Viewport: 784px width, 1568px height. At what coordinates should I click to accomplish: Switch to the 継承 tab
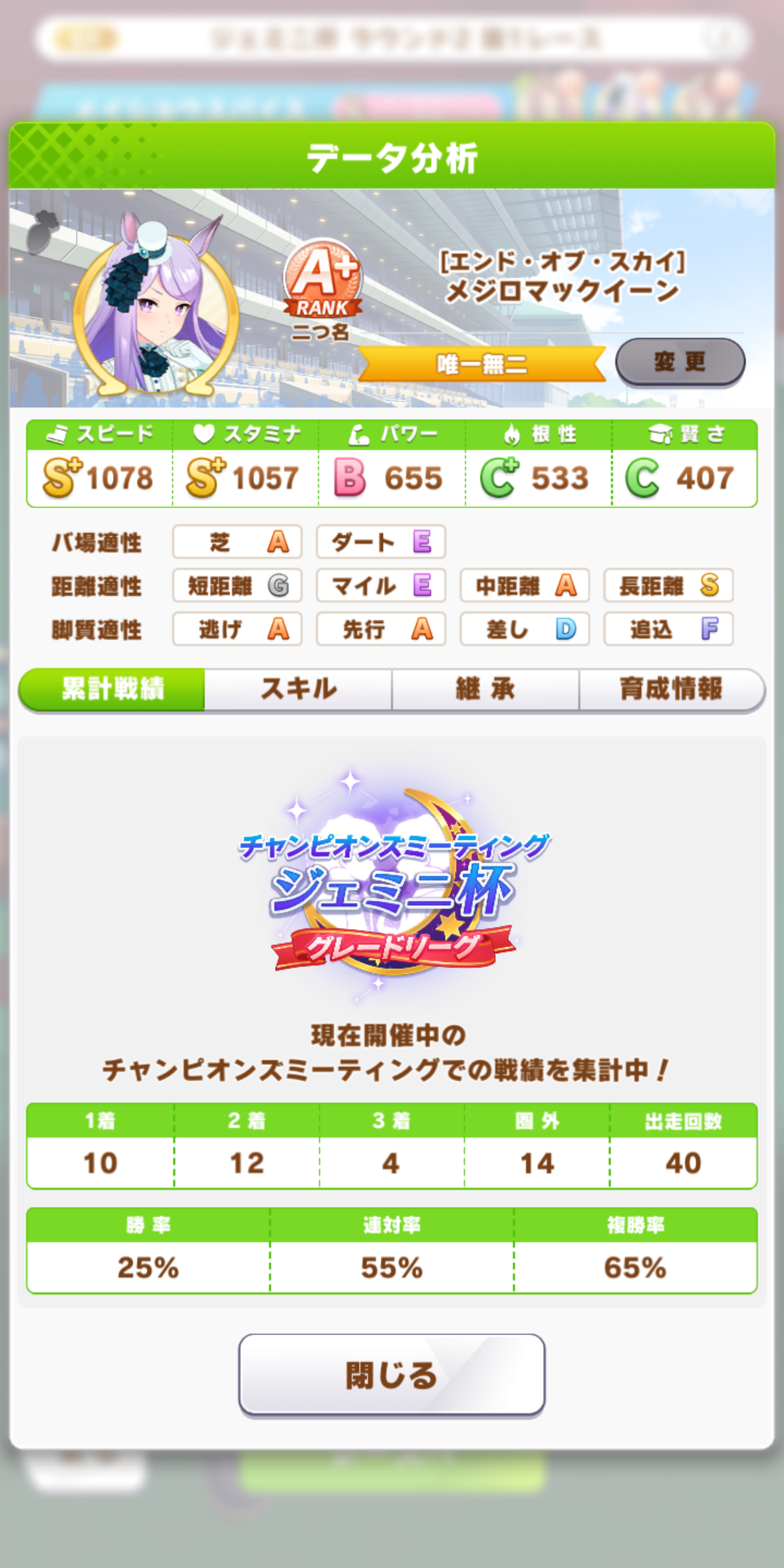pos(485,688)
